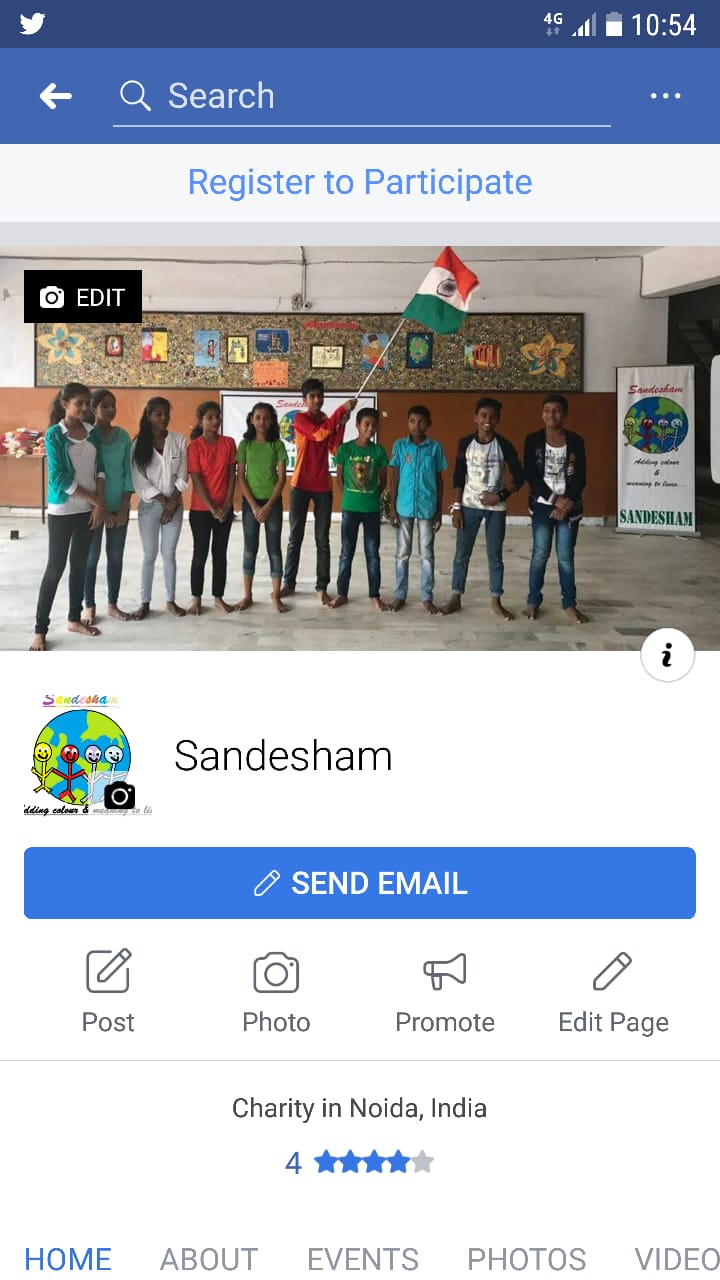Viewport: 720px width, 1280px height.
Task: Tap the SEND EMAIL button
Action: 360,883
